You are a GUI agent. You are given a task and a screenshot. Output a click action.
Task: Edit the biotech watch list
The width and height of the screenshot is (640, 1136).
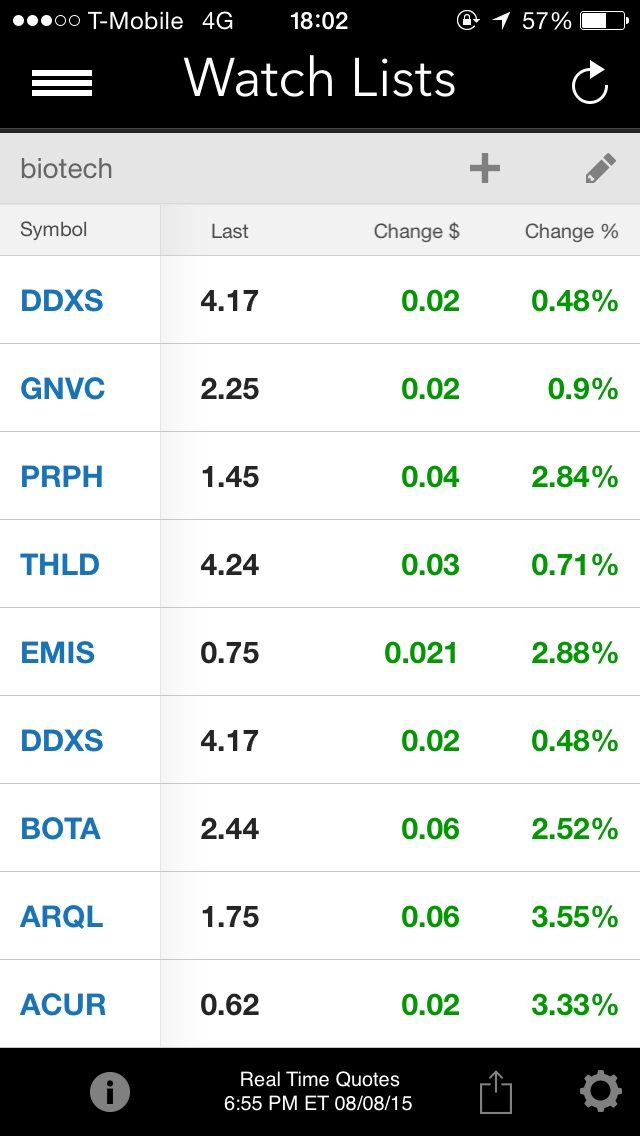pyautogui.click(x=600, y=169)
